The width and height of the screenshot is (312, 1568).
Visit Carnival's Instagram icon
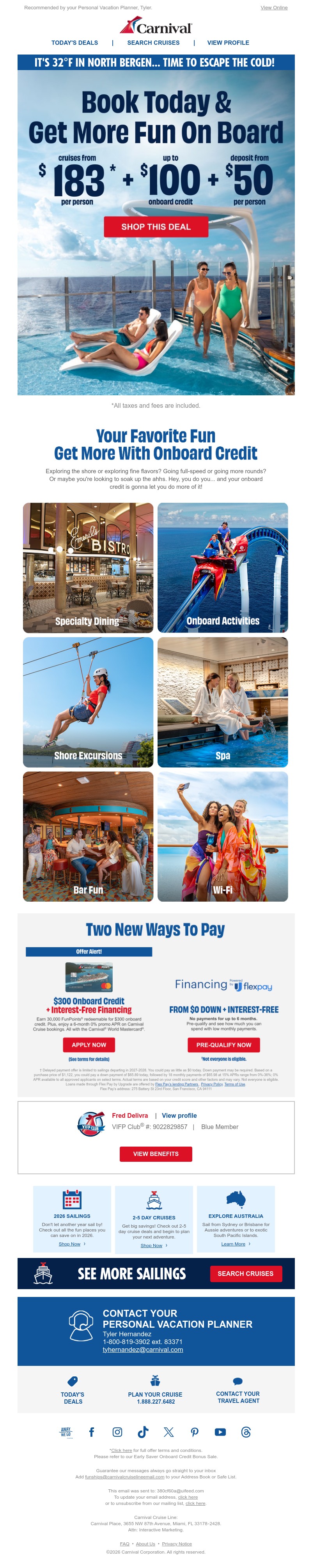[117, 1432]
